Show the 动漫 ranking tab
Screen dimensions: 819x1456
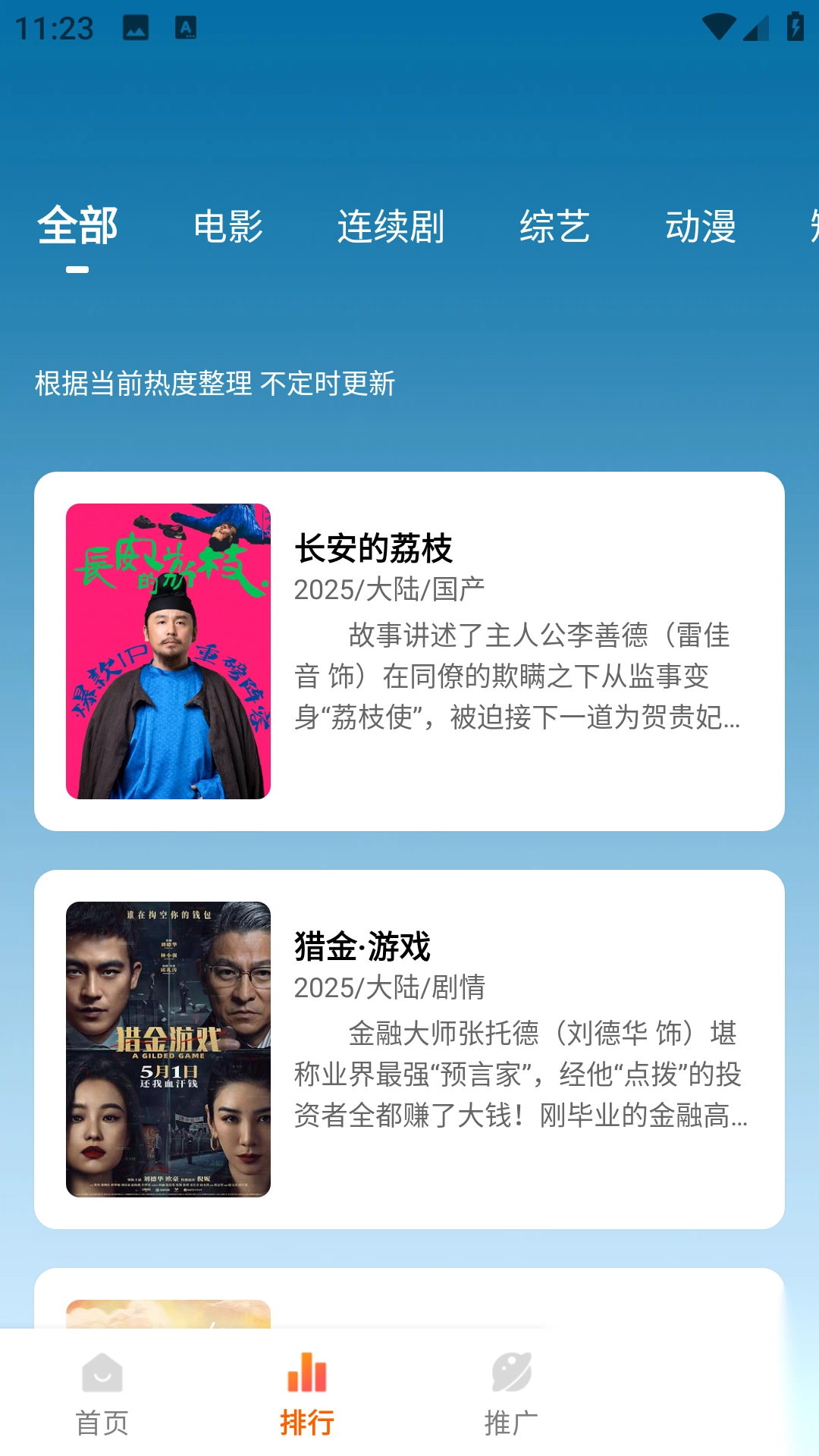click(701, 227)
